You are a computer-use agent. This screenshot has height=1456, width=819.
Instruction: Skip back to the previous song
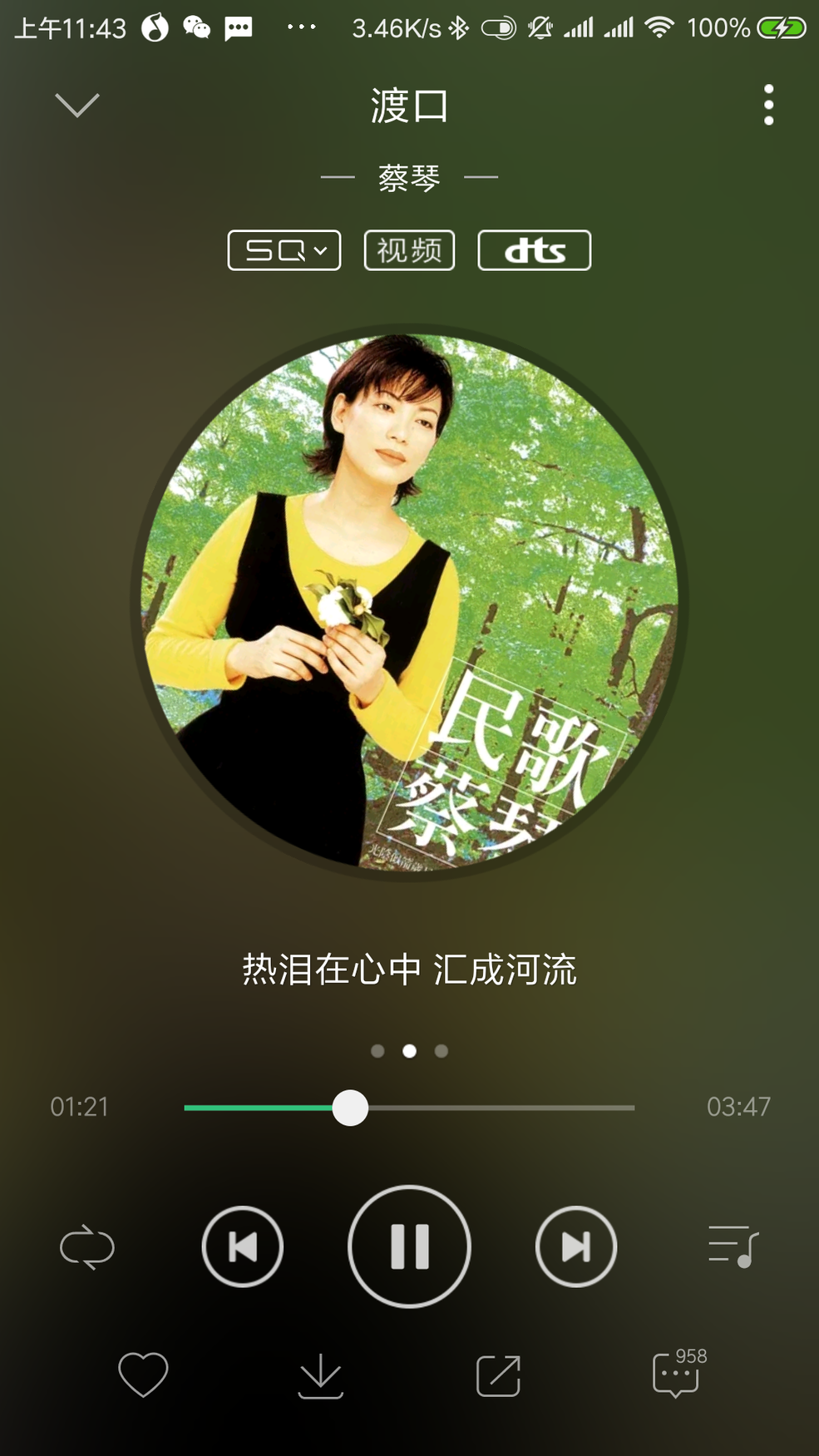[243, 1246]
